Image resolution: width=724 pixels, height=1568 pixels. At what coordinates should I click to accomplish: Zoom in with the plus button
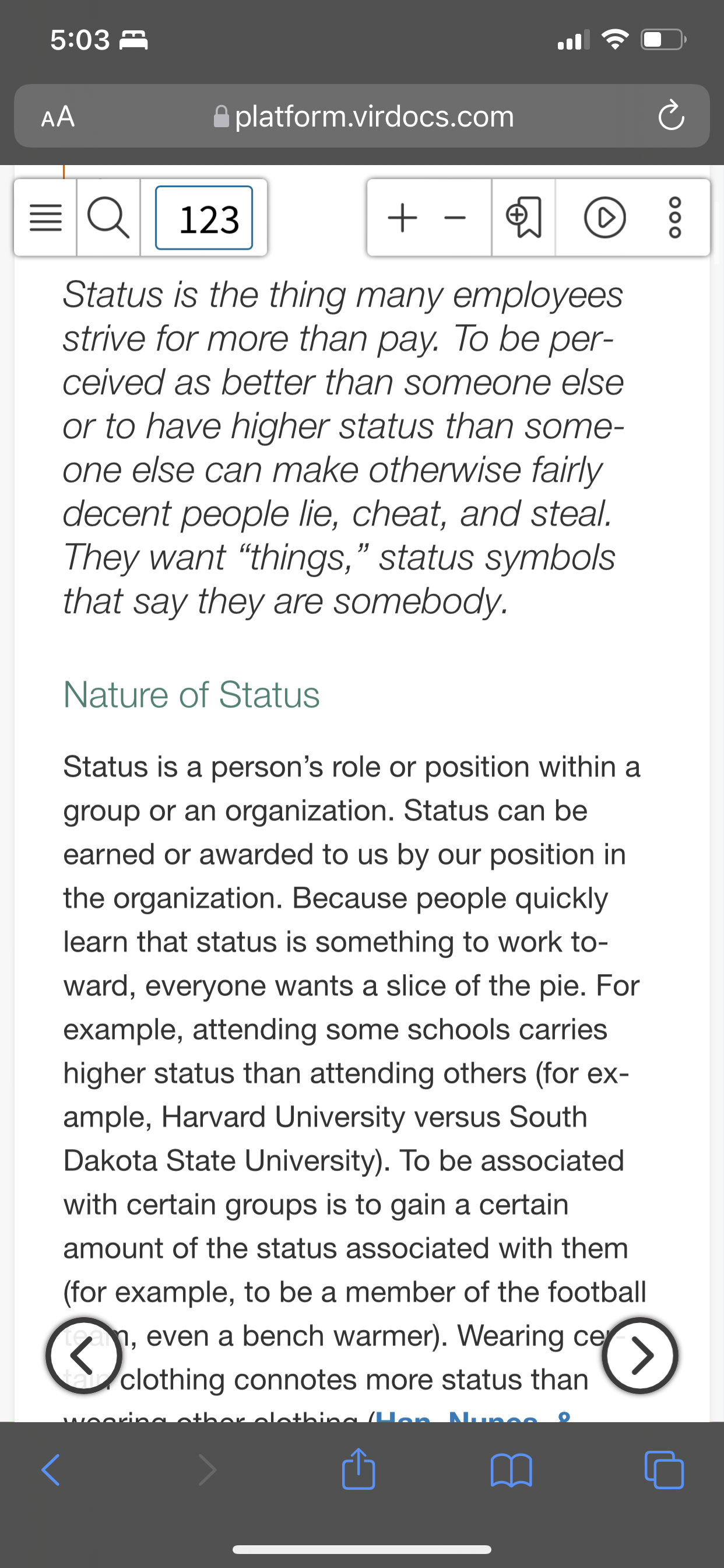point(402,218)
